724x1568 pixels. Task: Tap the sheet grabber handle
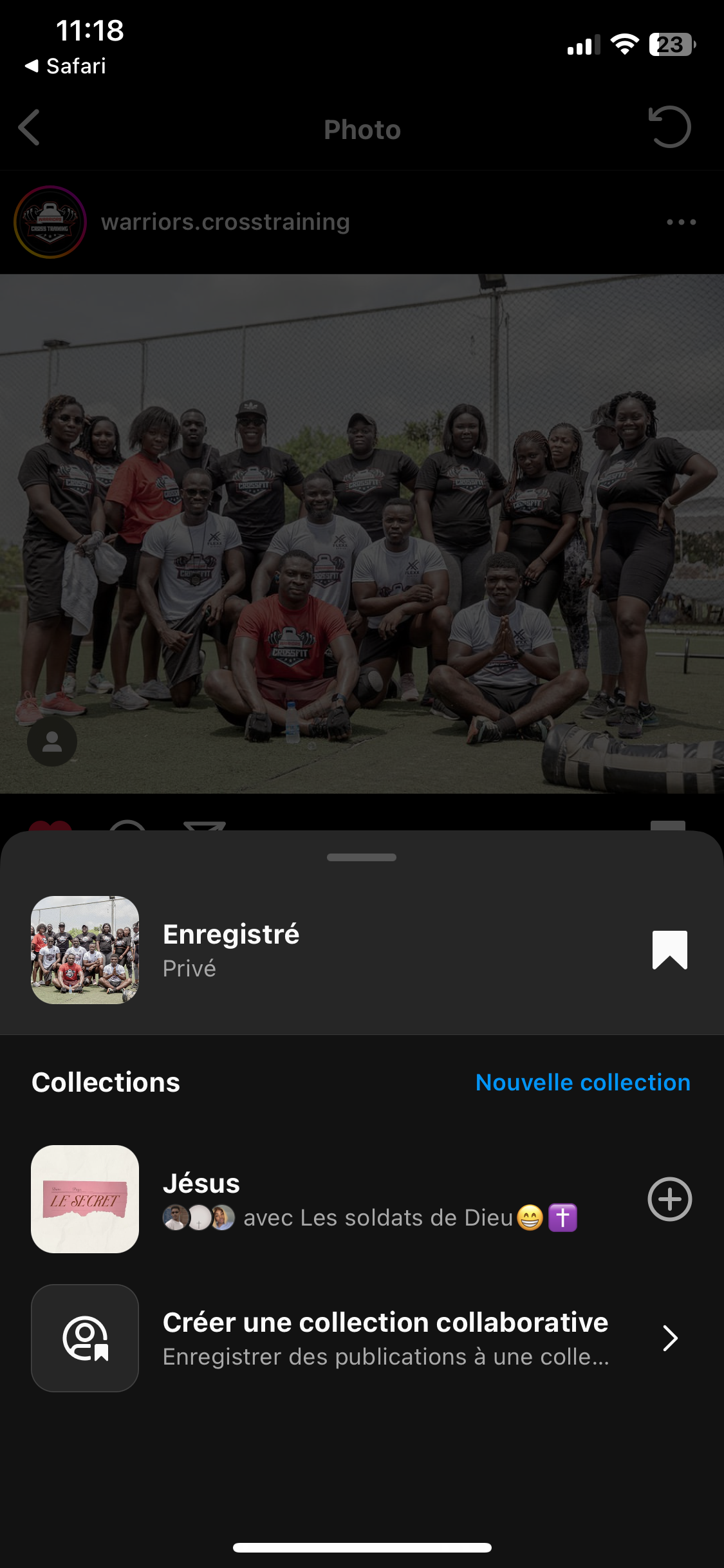(362, 857)
